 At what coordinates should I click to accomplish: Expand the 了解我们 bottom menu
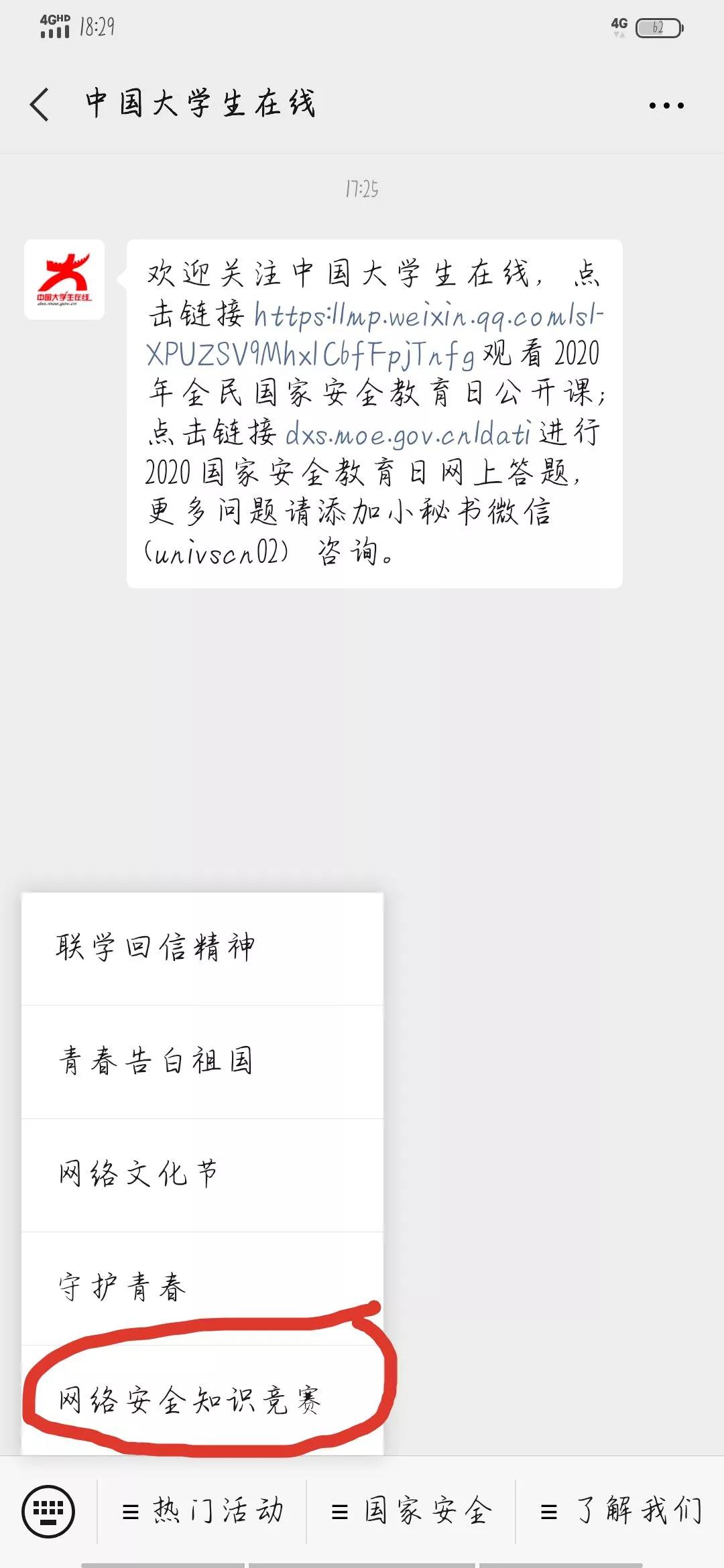pyautogui.click(x=621, y=1511)
